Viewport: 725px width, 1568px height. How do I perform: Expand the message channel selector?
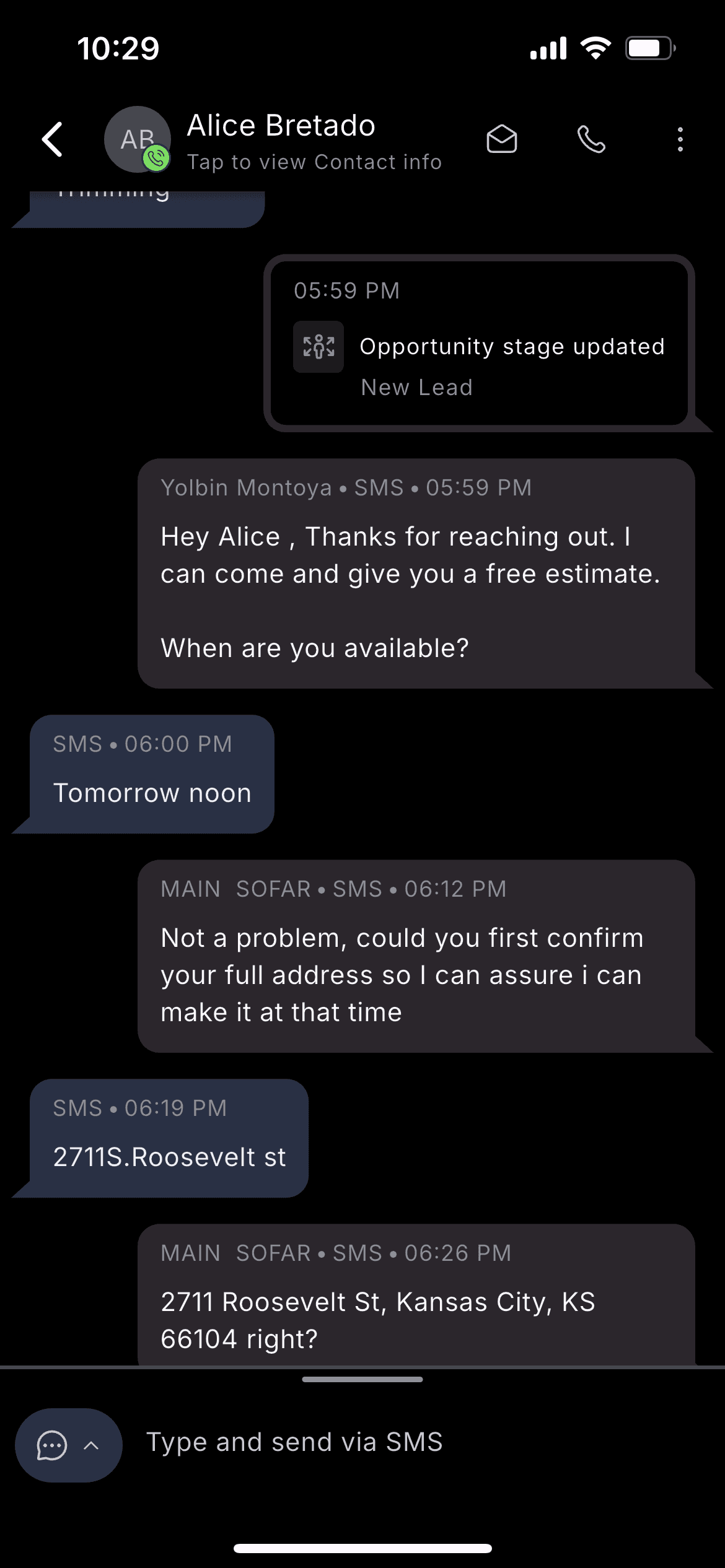(x=69, y=1445)
